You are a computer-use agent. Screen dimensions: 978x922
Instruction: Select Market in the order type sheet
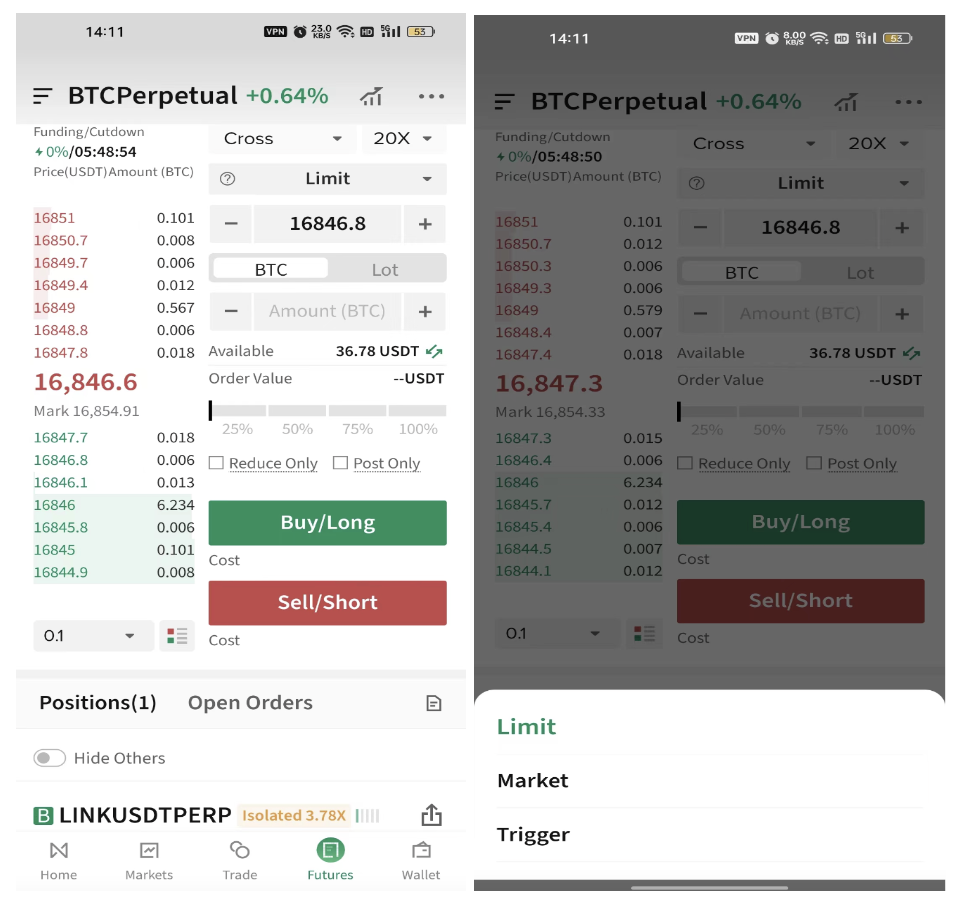pos(533,781)
